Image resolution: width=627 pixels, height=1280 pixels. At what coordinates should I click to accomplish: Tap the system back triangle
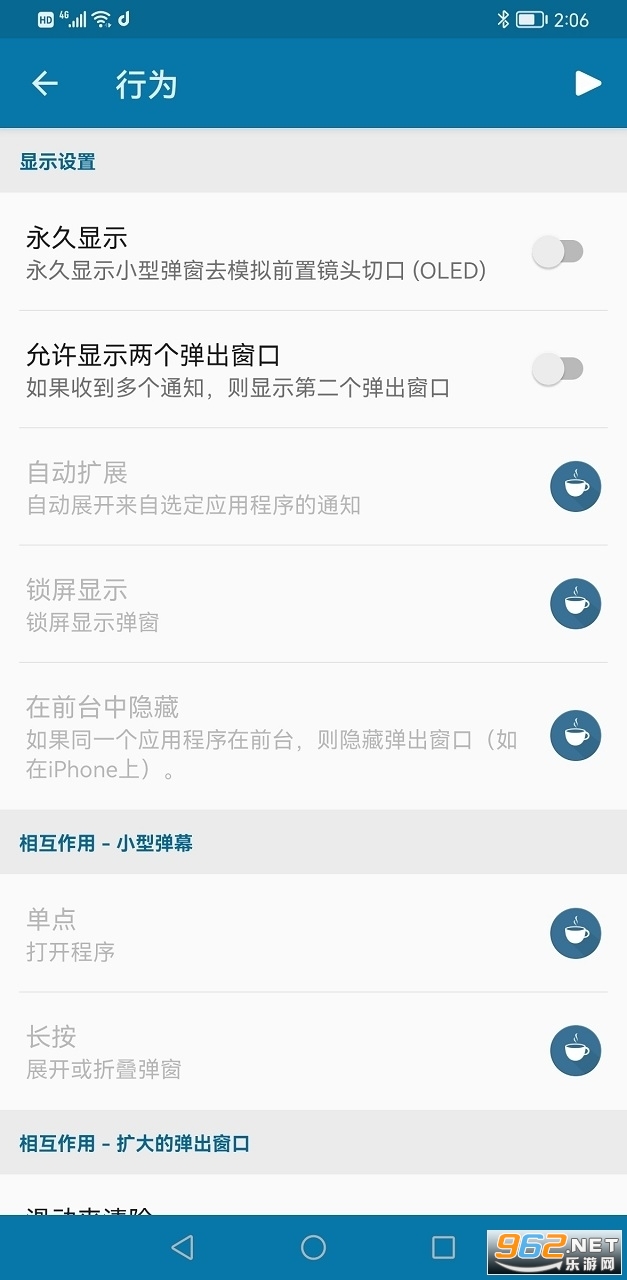click(182, 1247)
